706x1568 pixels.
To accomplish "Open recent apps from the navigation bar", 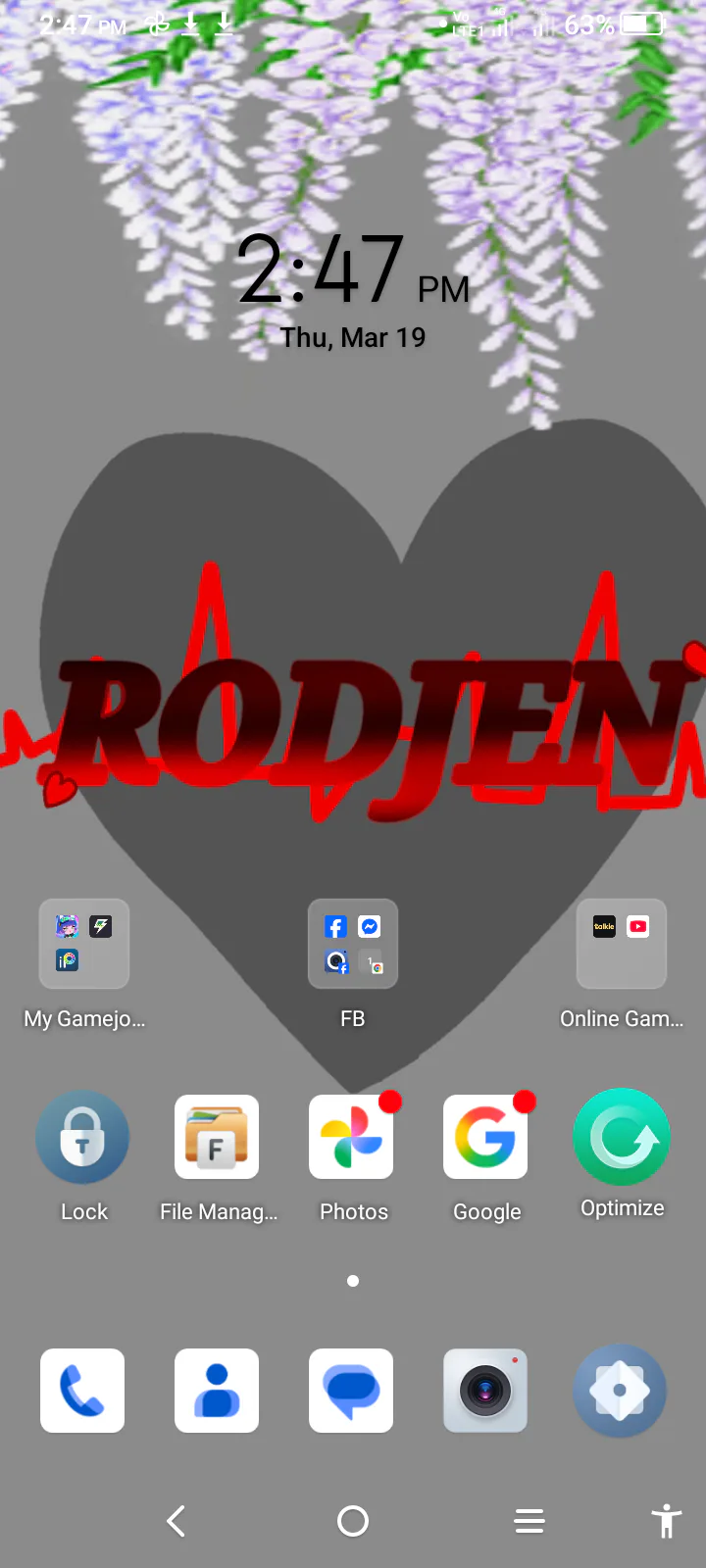I will click(x=529, y=1521).
